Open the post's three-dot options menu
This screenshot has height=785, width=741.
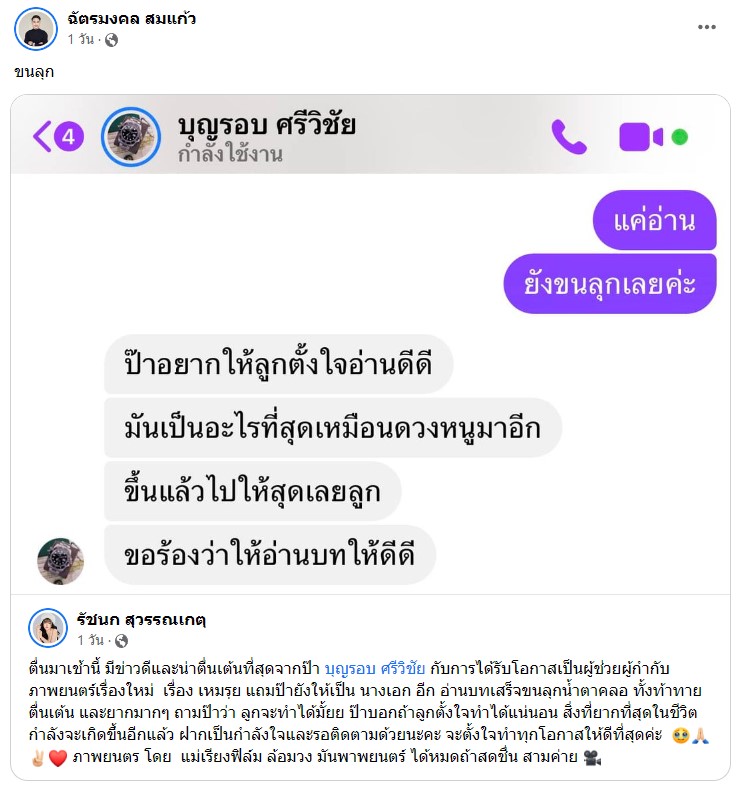tap(707, 27)
